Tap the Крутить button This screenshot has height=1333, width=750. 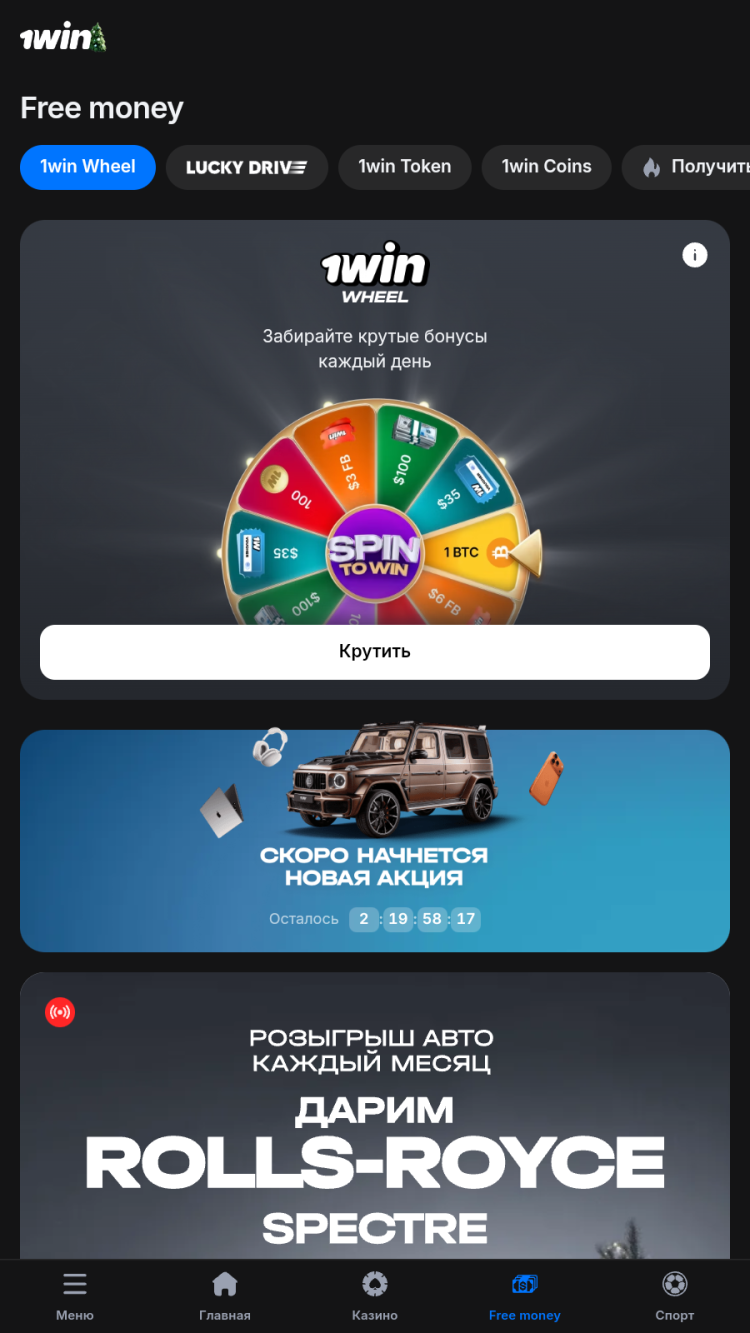coord(375,651)
